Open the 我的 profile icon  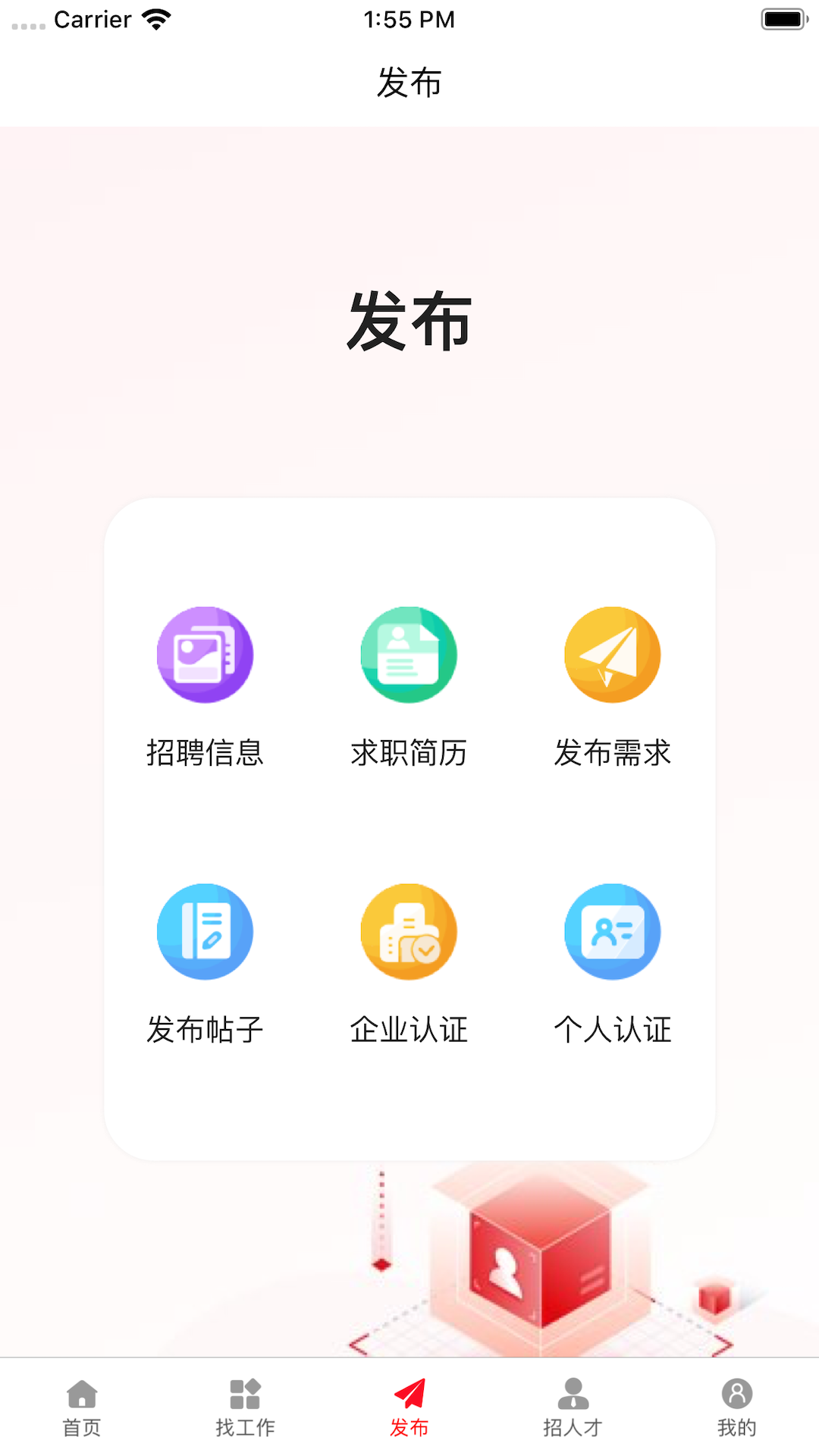pos(736,1394)
